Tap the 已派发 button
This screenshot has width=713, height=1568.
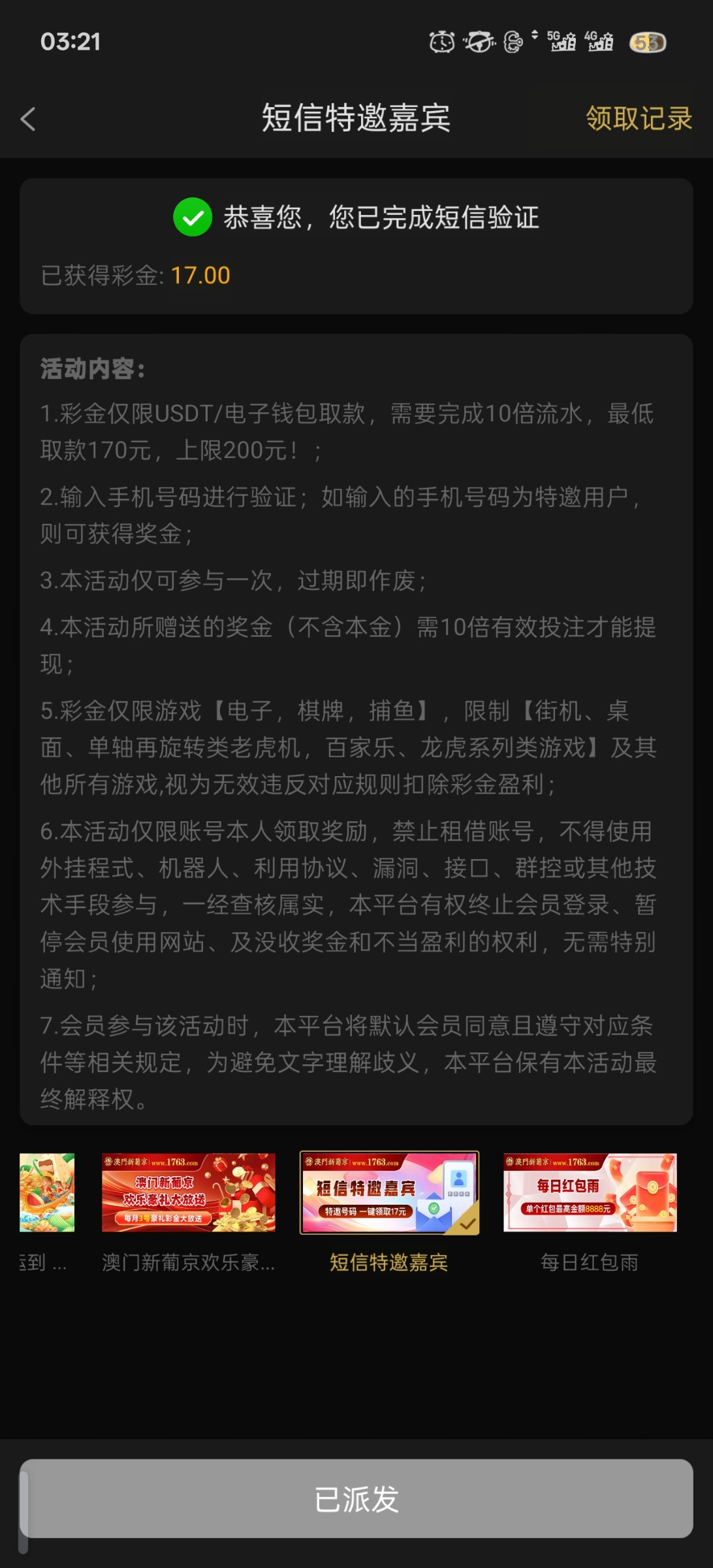click(356, 1498)
